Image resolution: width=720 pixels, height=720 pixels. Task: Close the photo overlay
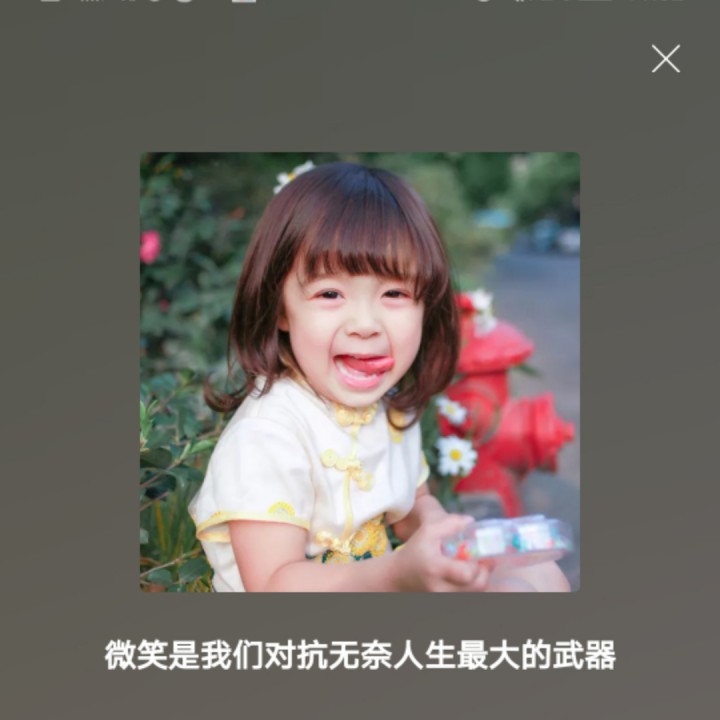(x=666, y=59)
